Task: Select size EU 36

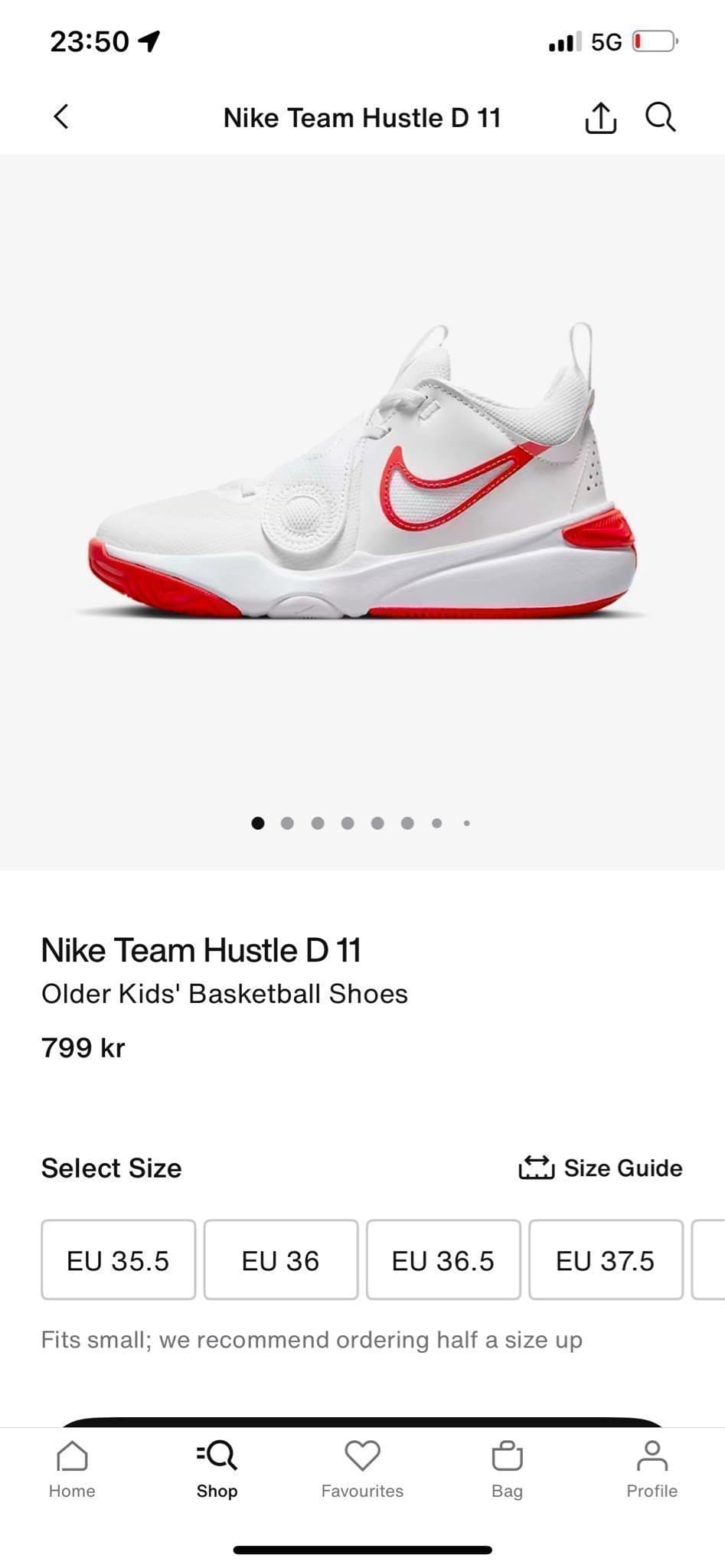Action: pos(281,1260)
